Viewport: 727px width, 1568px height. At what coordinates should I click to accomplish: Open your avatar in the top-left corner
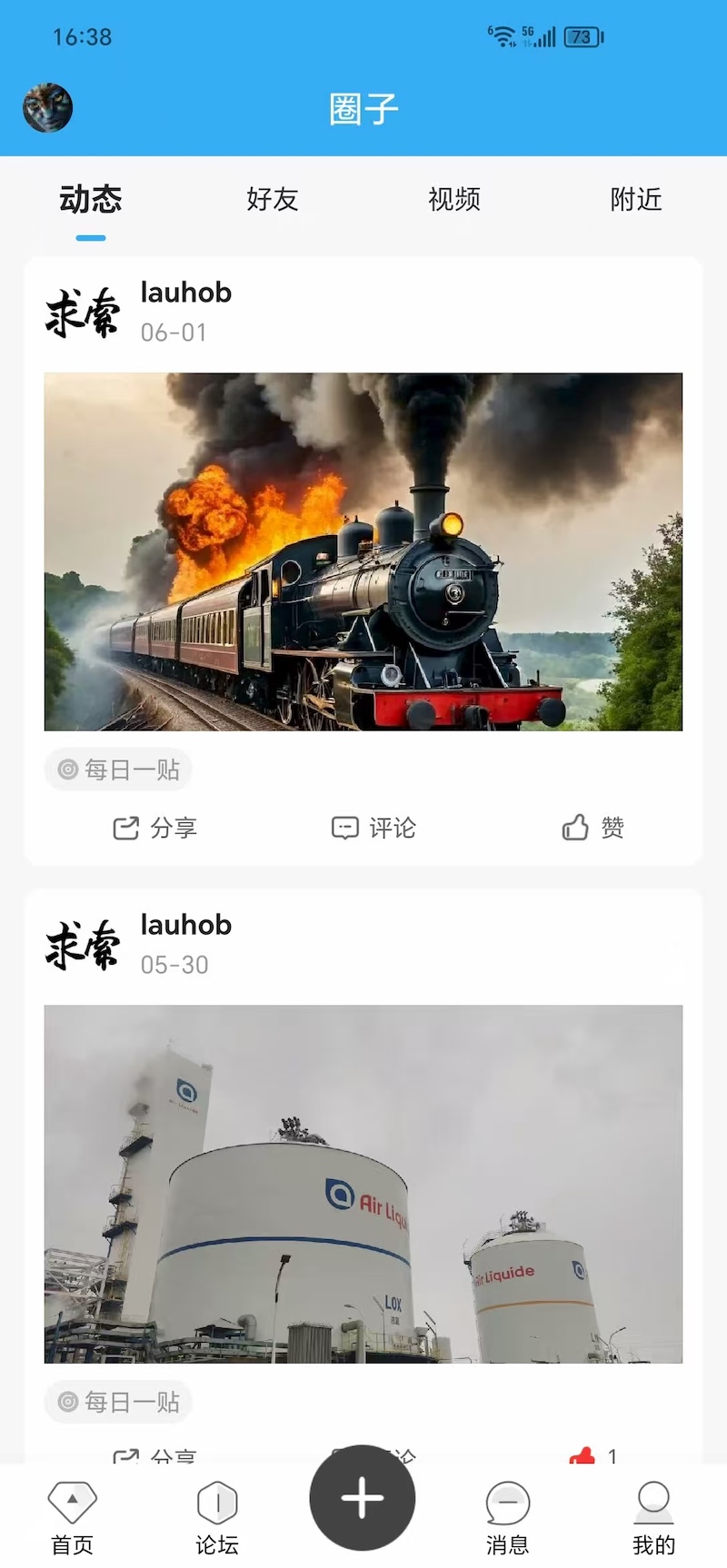[x=48, y=106]
